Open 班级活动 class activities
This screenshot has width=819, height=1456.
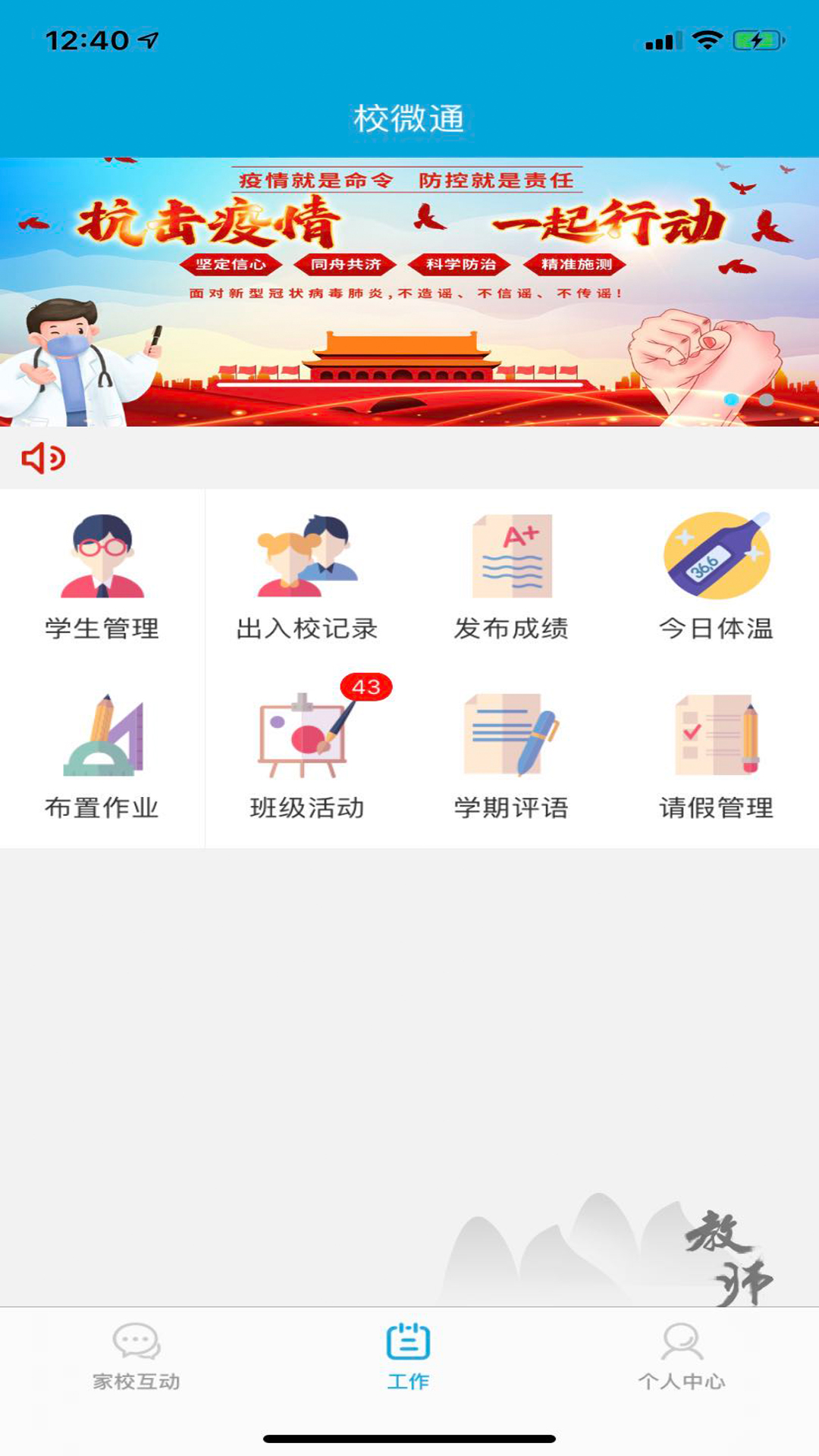[307, 756]
